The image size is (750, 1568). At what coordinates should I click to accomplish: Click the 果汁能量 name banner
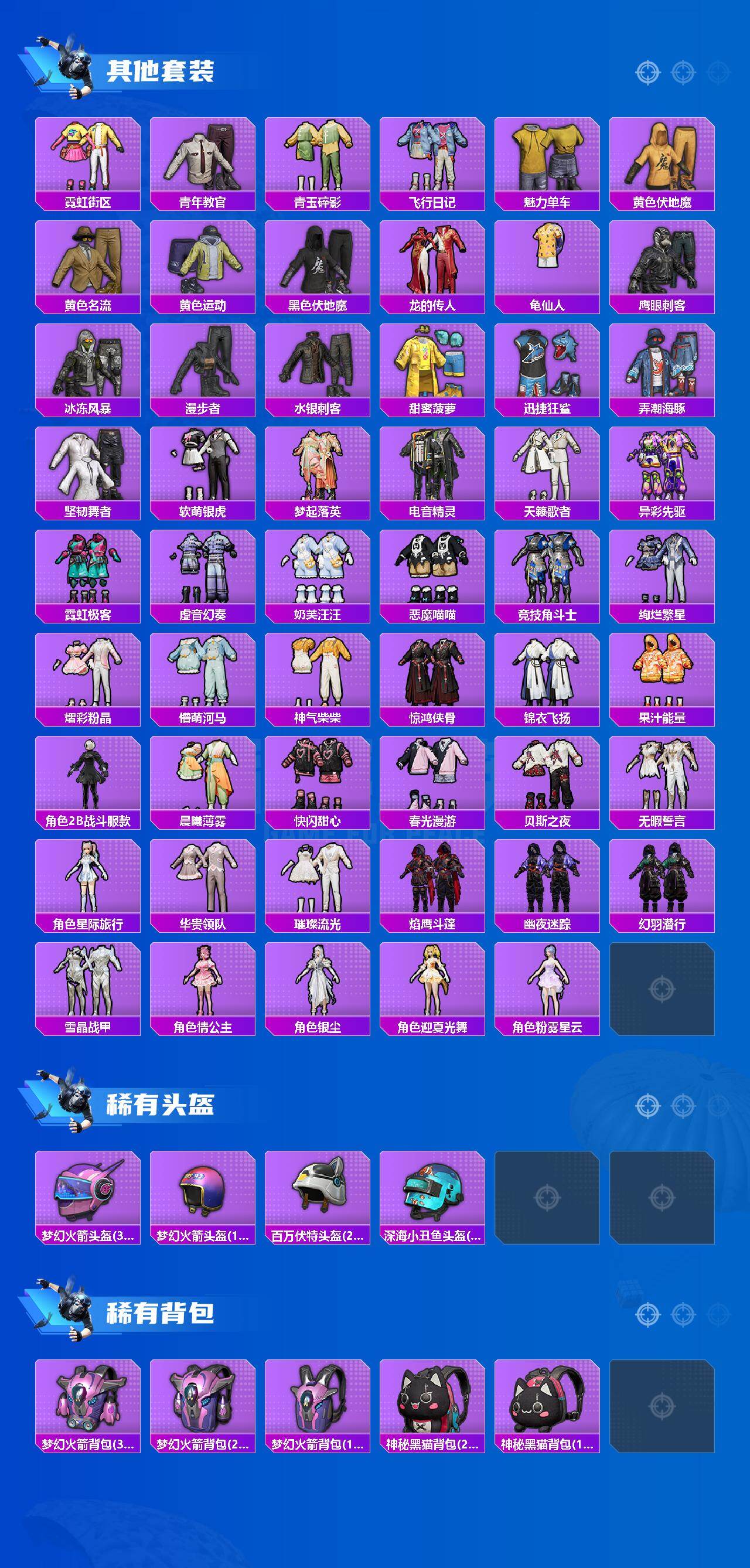click(663, 718)
